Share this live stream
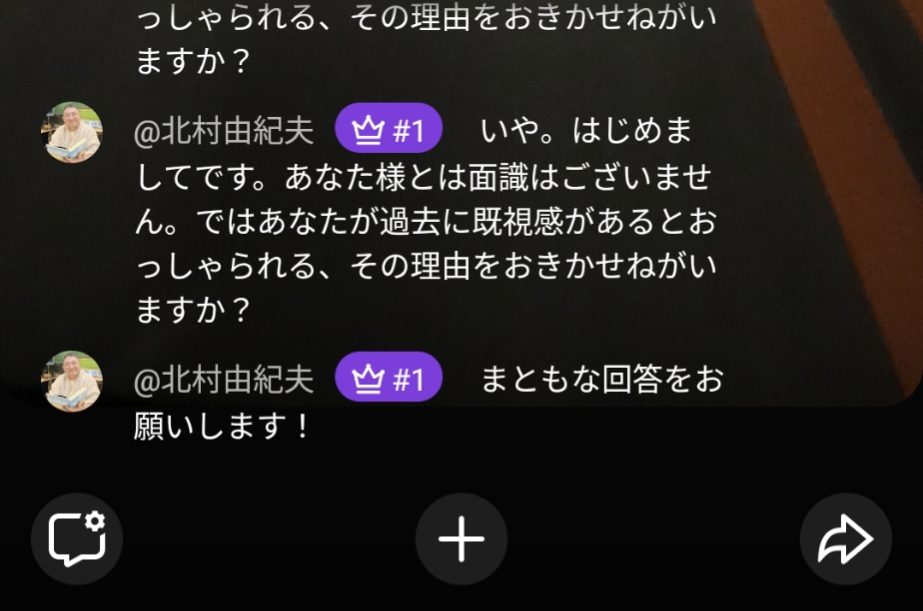Image resolution: width=923 pixels, height=611 pixels. [845, 539]
